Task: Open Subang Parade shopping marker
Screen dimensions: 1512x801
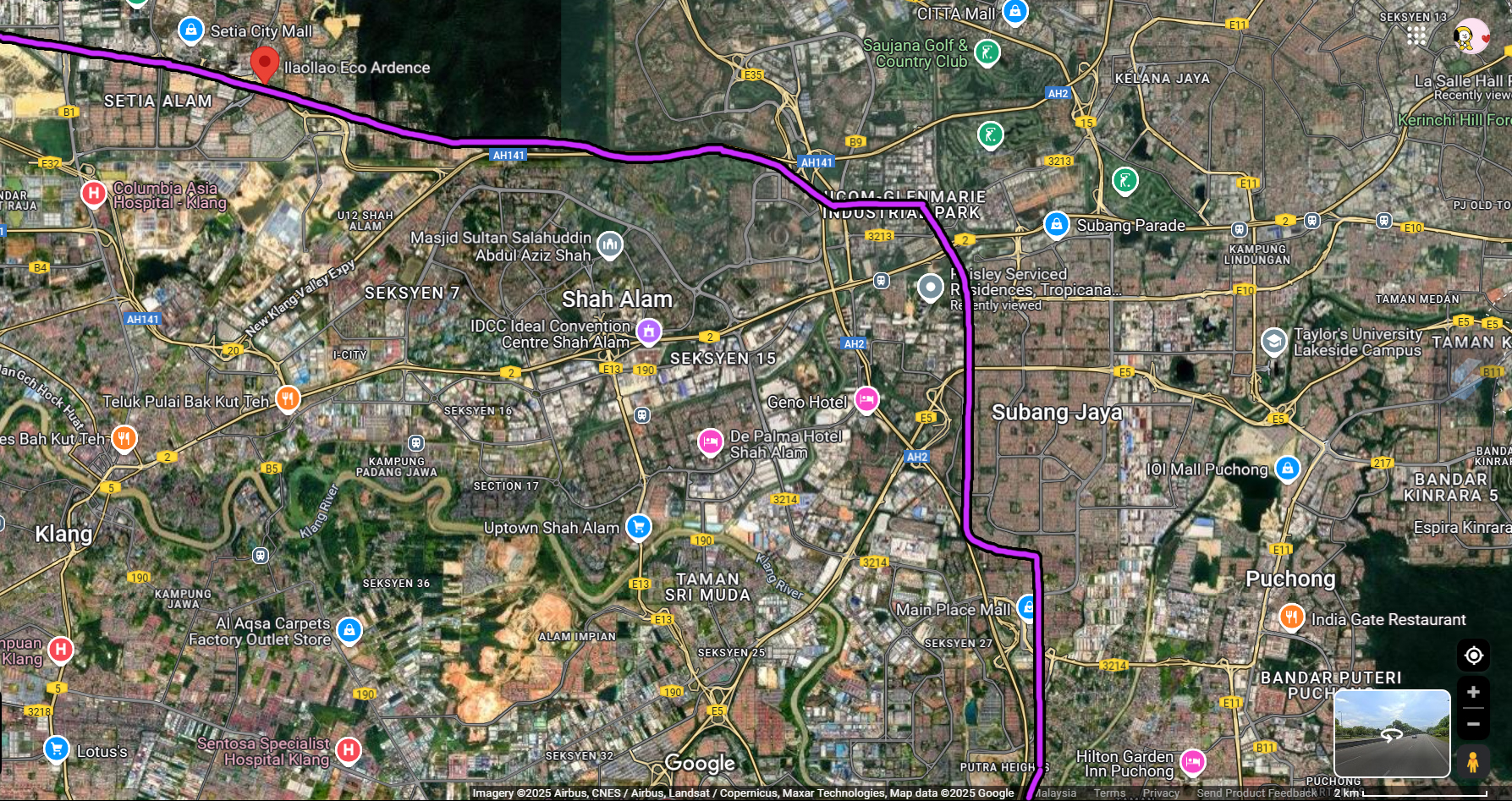Action: click(1056, 224)
